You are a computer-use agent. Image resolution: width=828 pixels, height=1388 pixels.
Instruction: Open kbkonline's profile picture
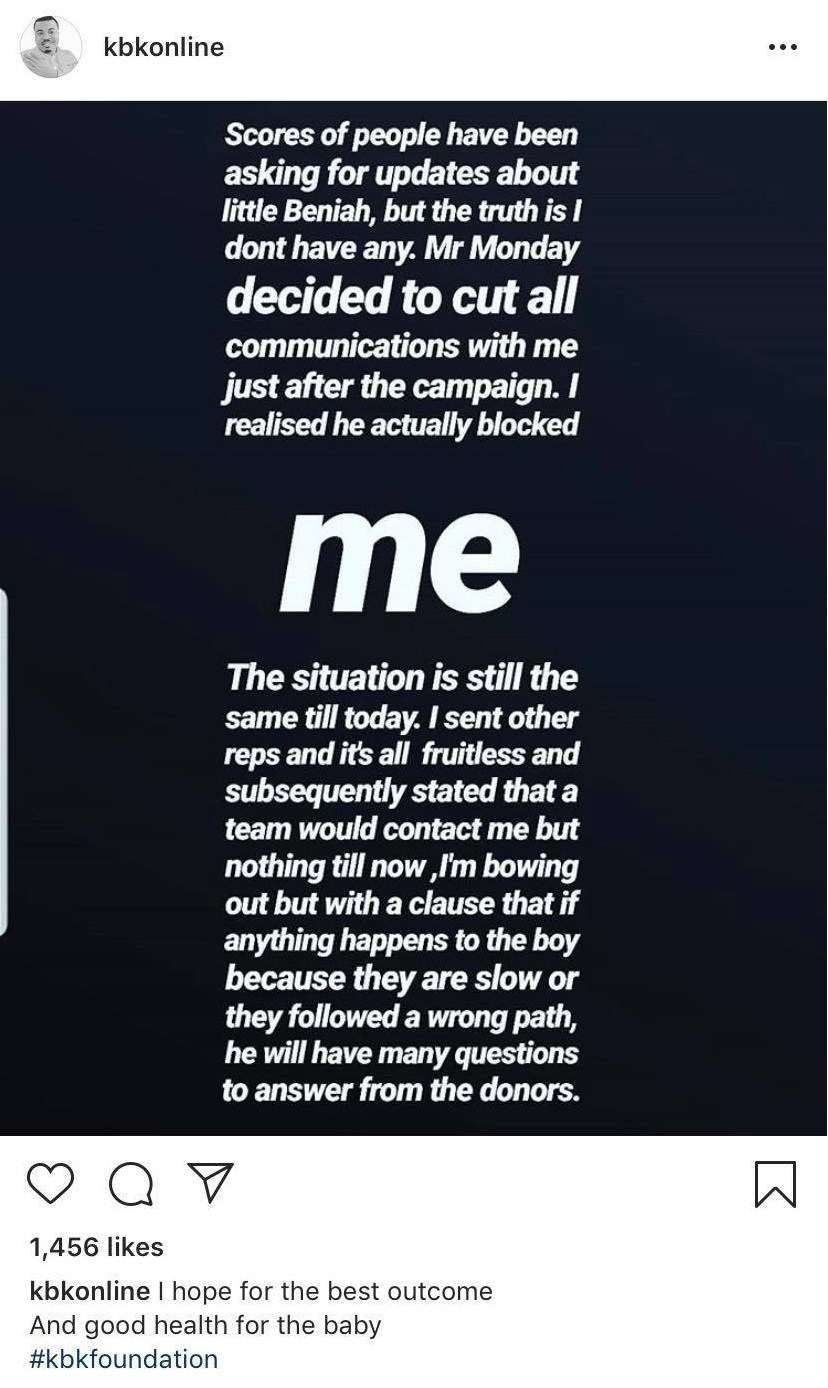(50, 47)
